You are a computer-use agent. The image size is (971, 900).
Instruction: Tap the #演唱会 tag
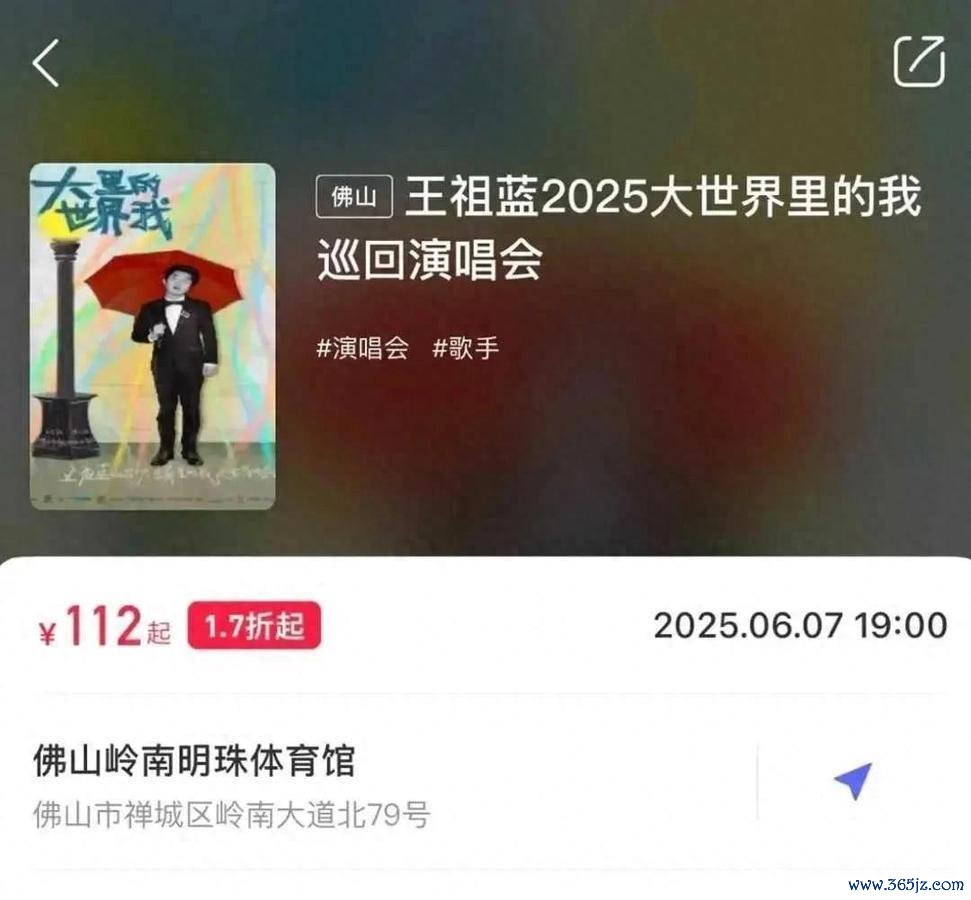tap(362, 349)
